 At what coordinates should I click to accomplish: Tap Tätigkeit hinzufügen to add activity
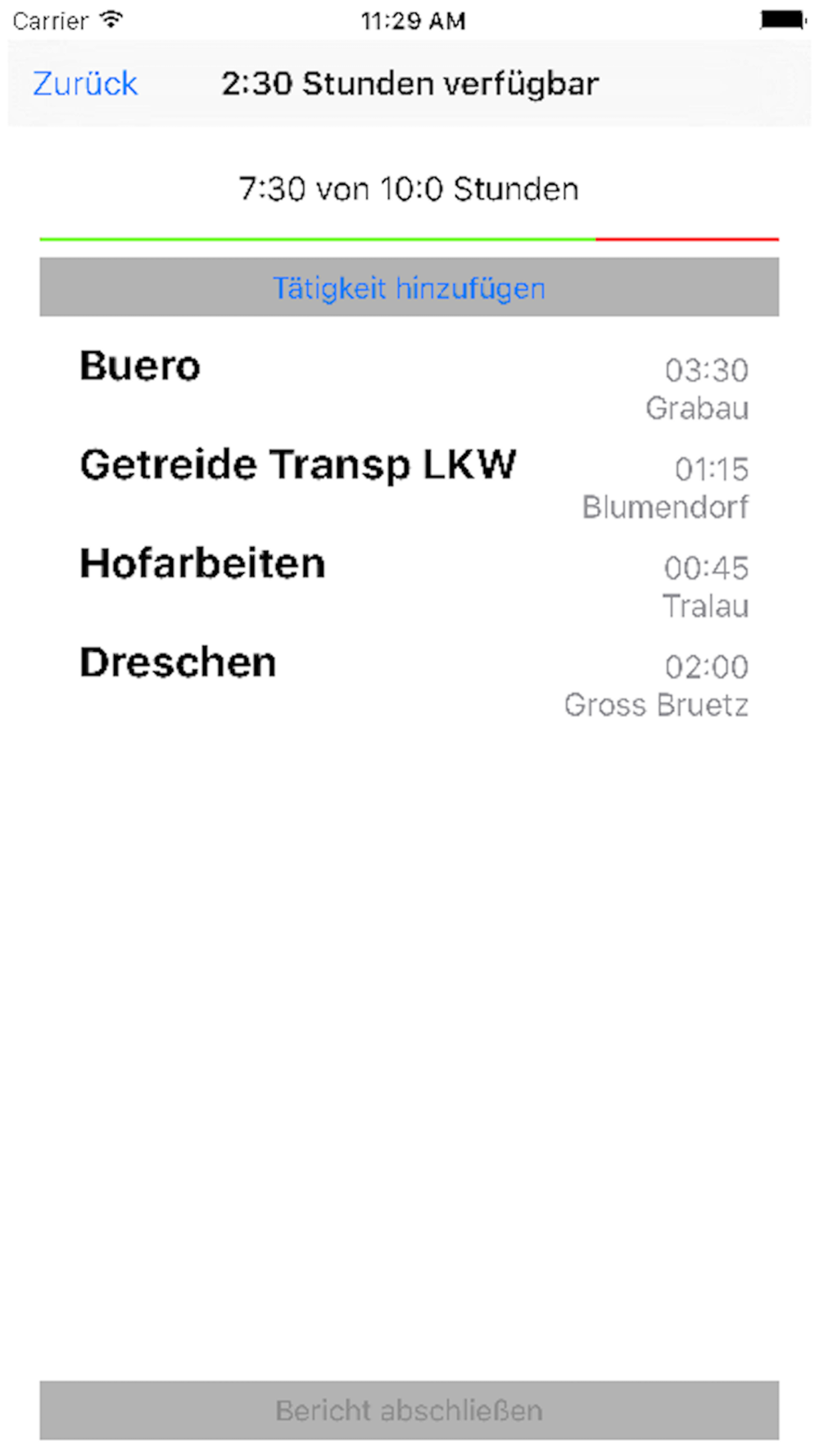click(x=409, y=287)
